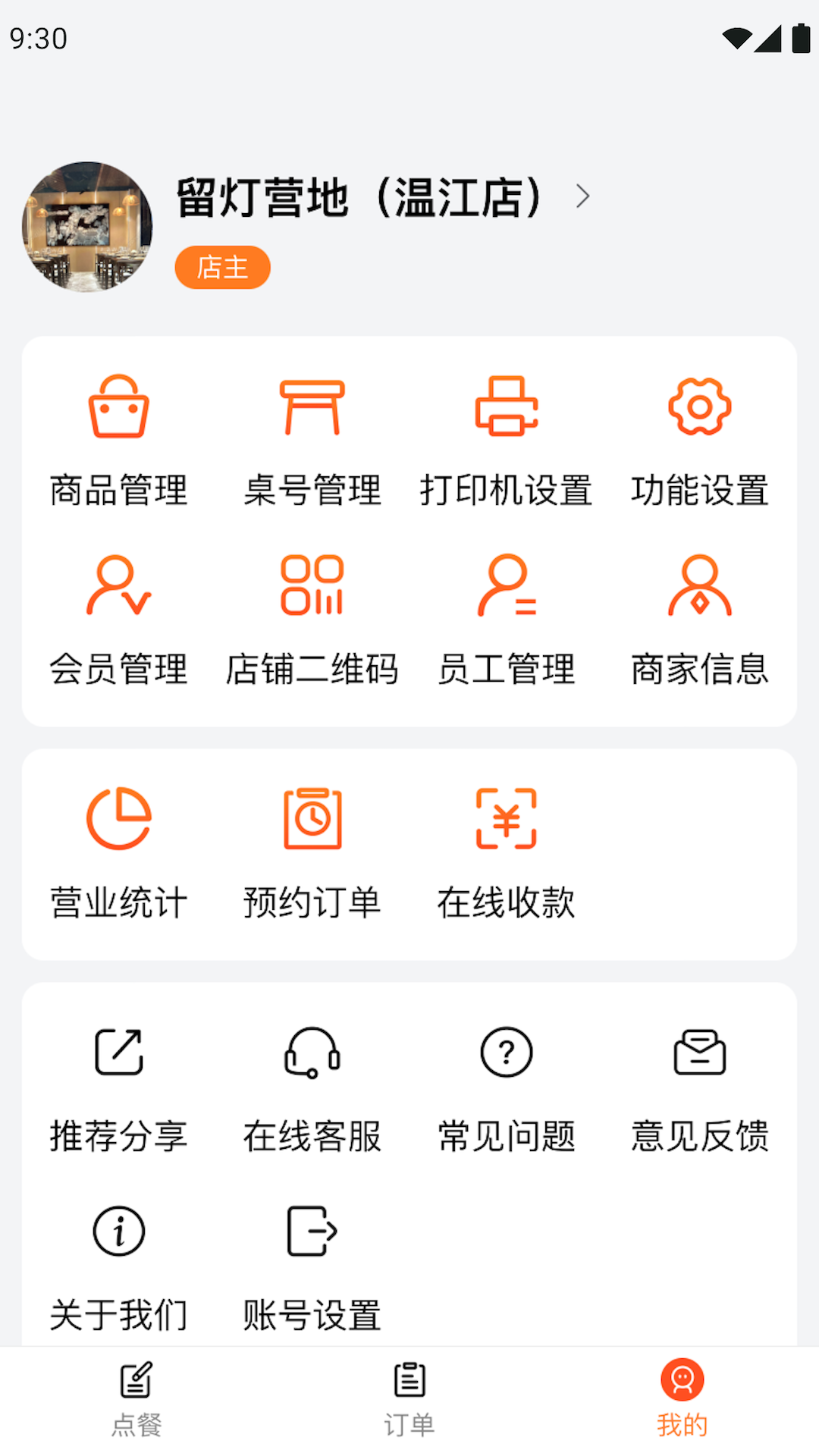Open 功能设置 feature settings
The width and height of the screenshot is (819, 1456).
click(699, 440)
